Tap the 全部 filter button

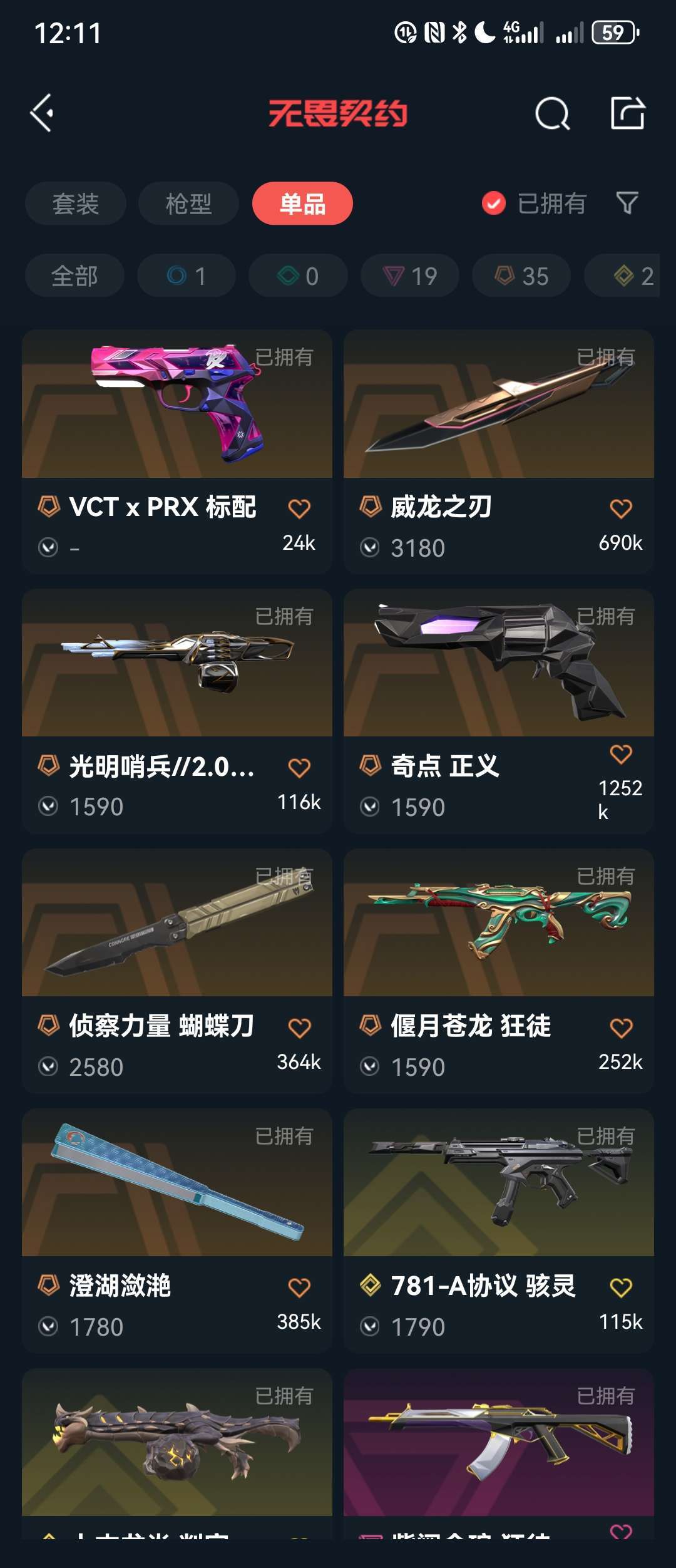click(75, 276)
